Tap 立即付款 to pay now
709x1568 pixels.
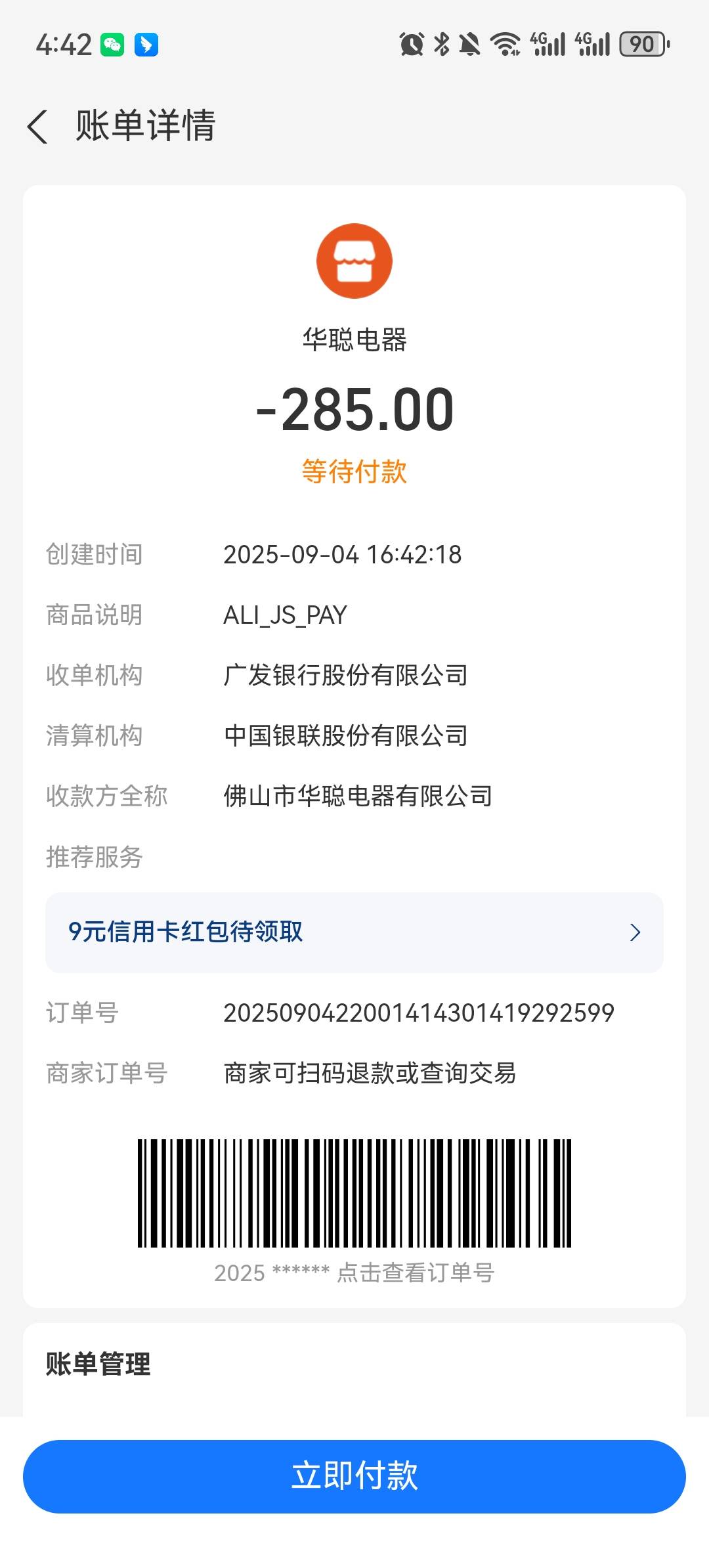(x=354, y=1476)
